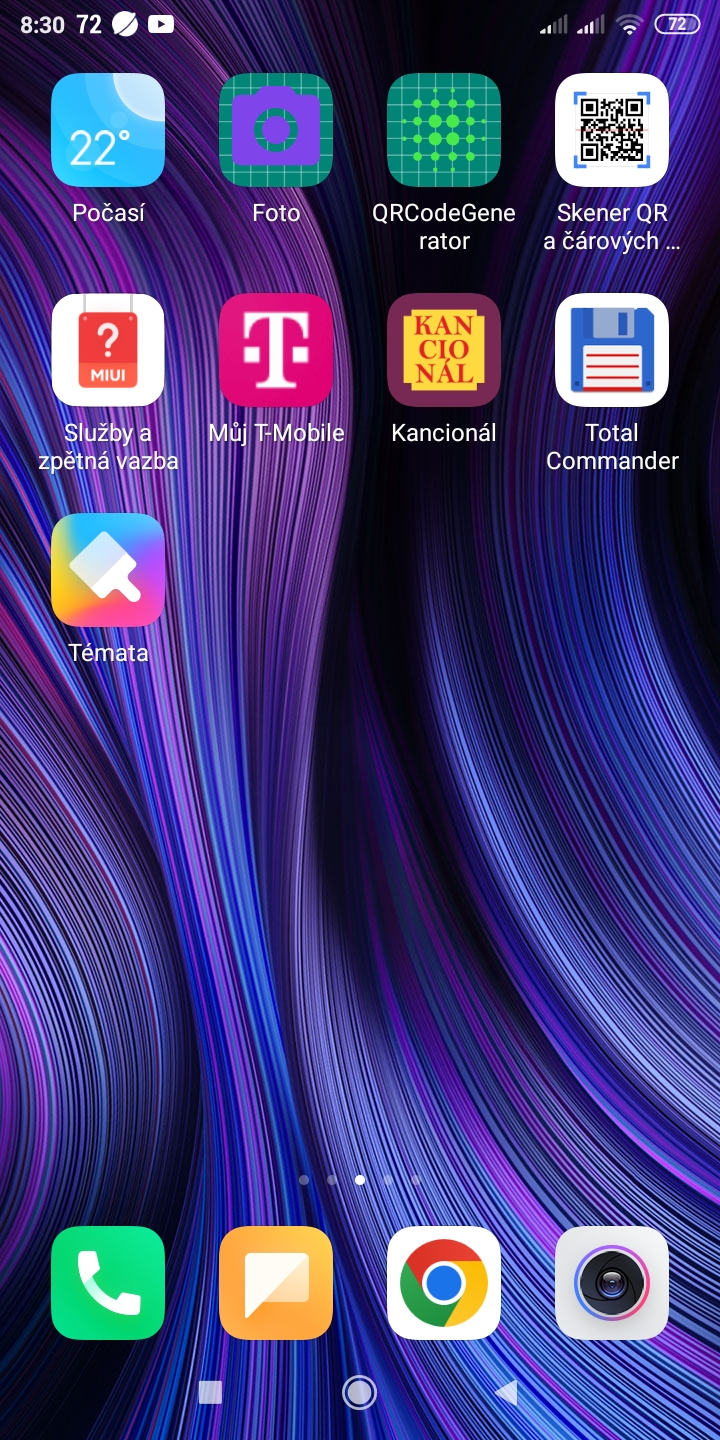Screen dimensions: 720x1440
Task: Open the Počasí weather app
Action: [x=108, y=130]
